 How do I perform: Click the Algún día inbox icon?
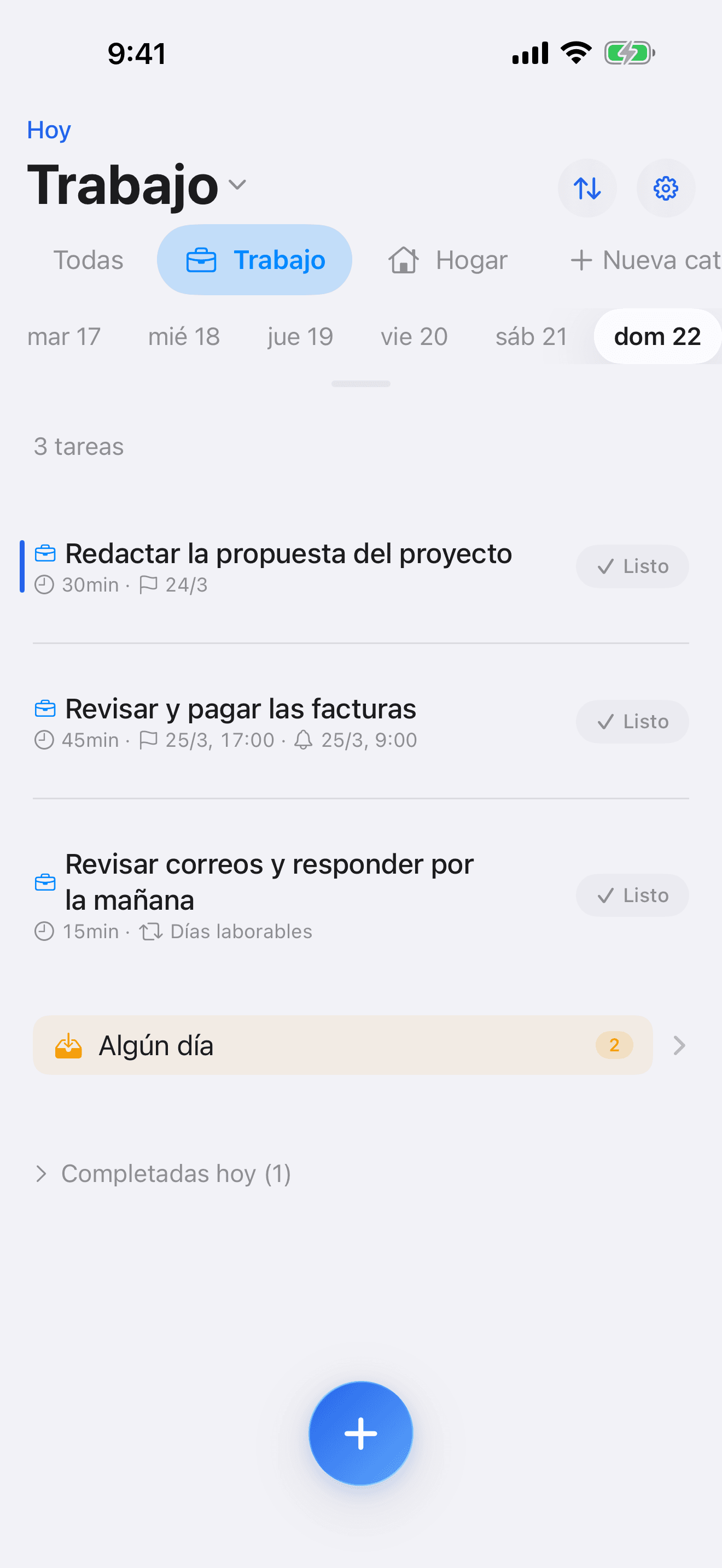coord(69,1045)
